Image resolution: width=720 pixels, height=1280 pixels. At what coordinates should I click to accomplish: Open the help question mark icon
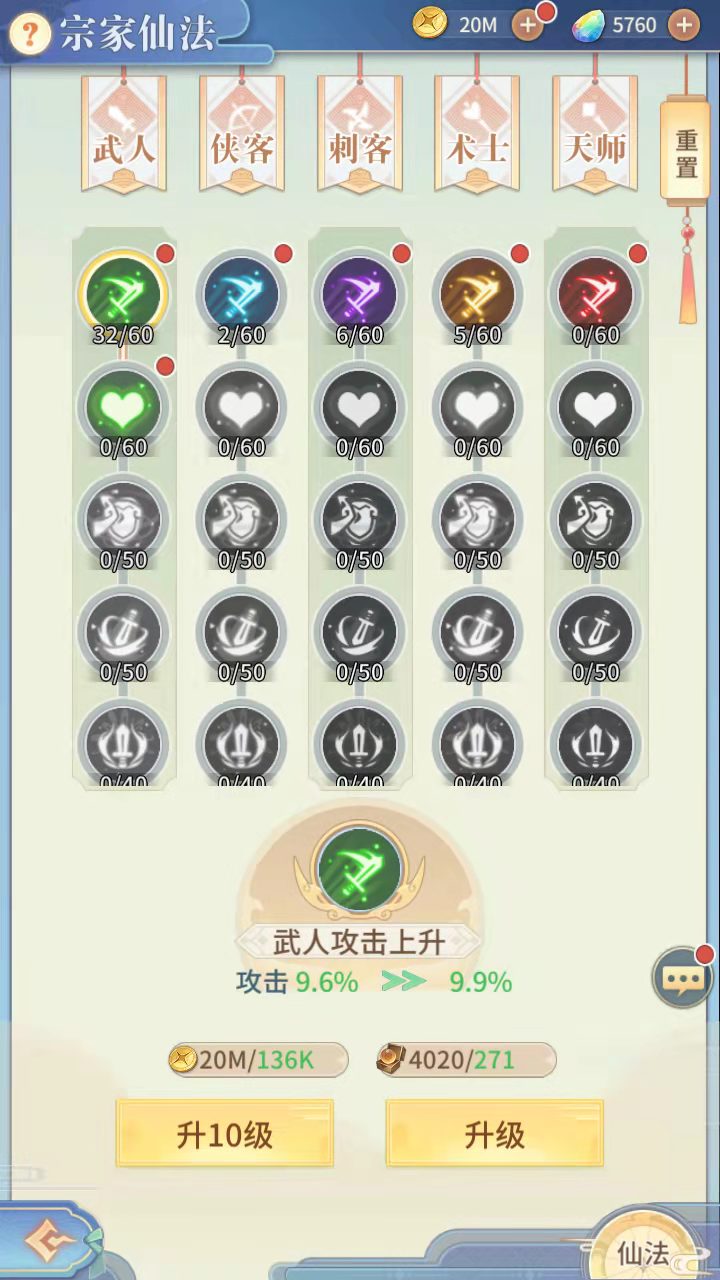click(30, 34)
